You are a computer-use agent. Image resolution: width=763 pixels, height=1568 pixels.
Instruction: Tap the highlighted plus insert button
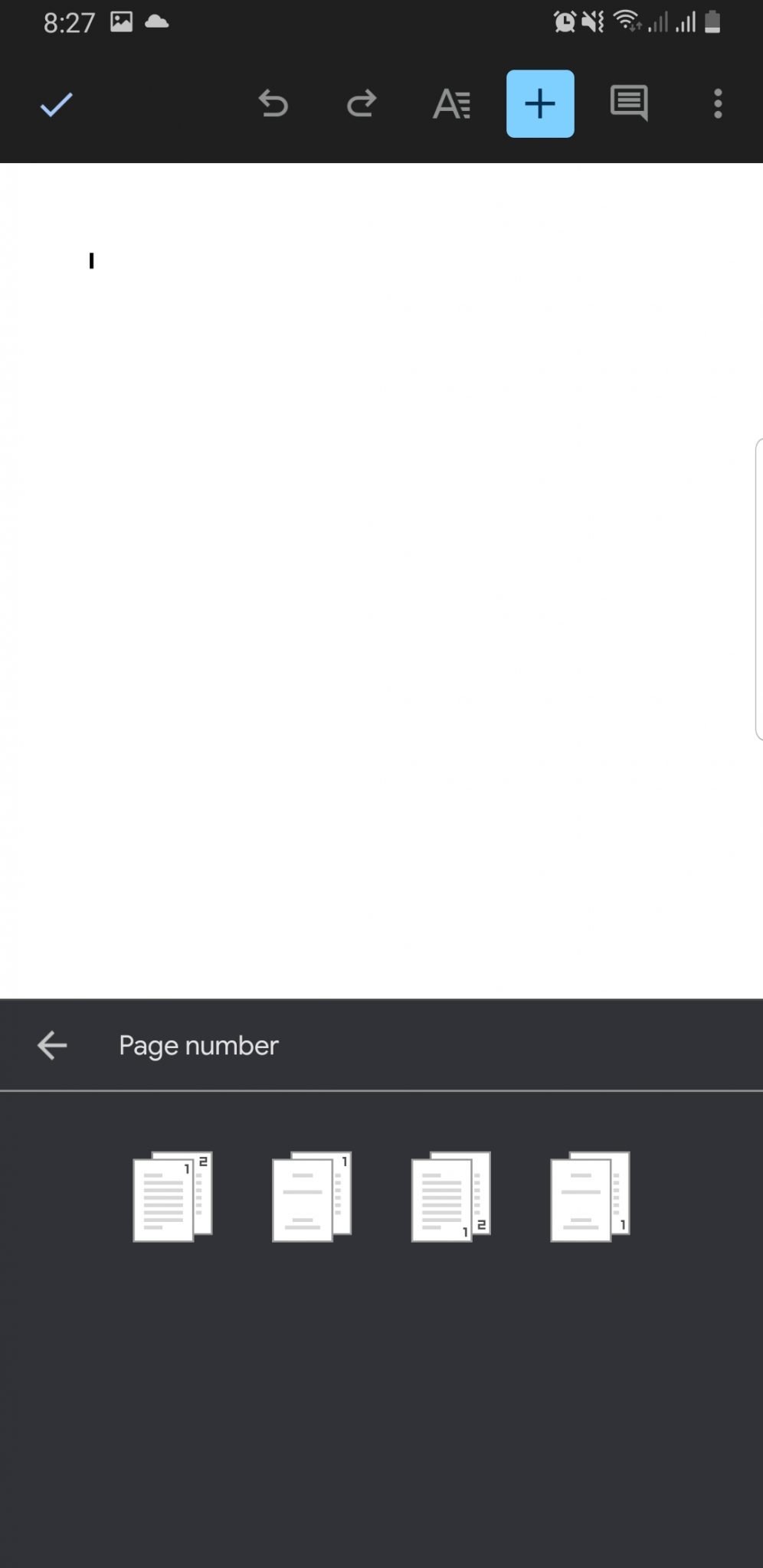pos(540,104)
